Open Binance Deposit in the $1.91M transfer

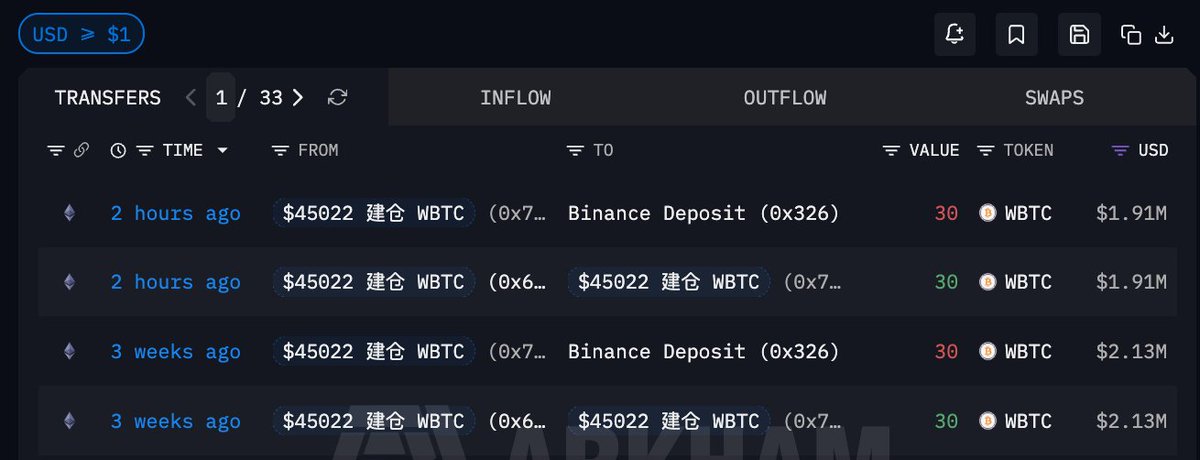point(703,213)
